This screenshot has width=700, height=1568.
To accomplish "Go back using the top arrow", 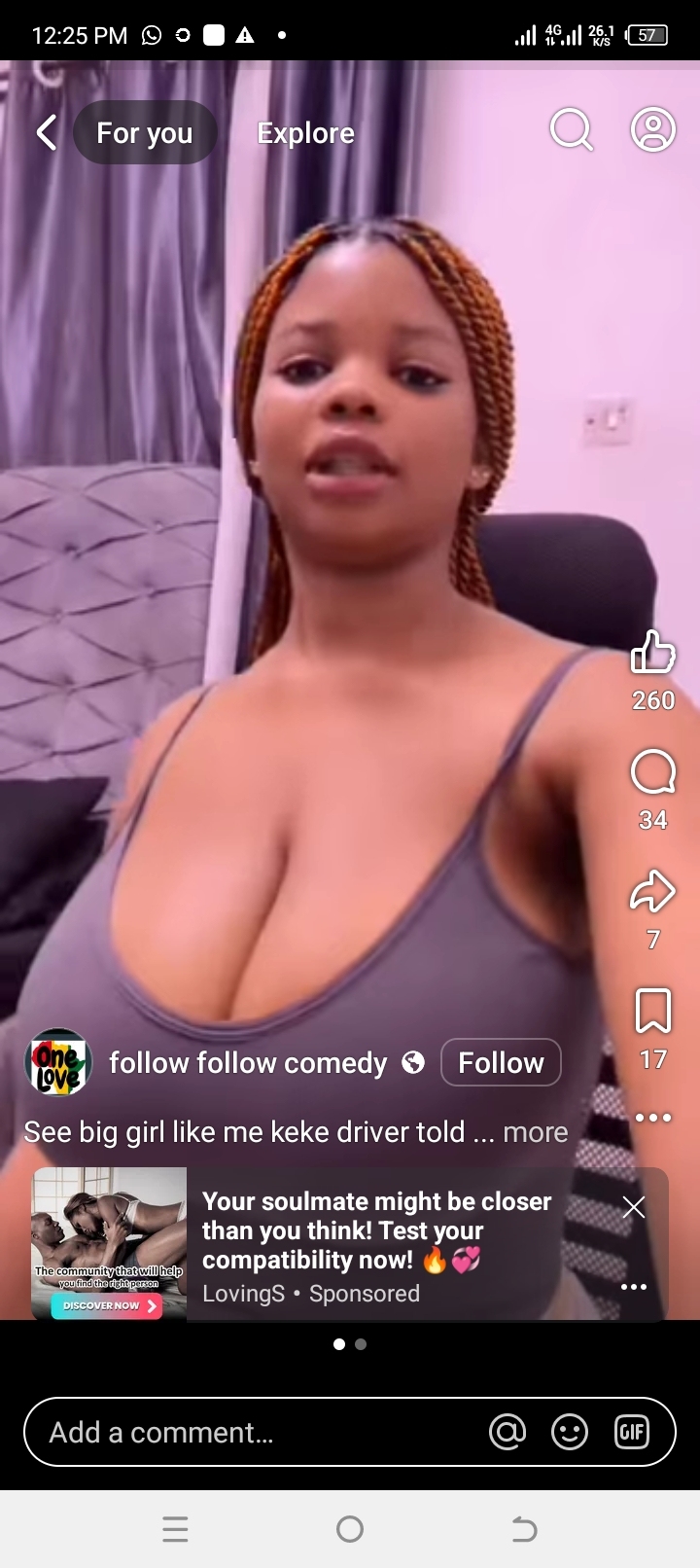I will [46, 132].
